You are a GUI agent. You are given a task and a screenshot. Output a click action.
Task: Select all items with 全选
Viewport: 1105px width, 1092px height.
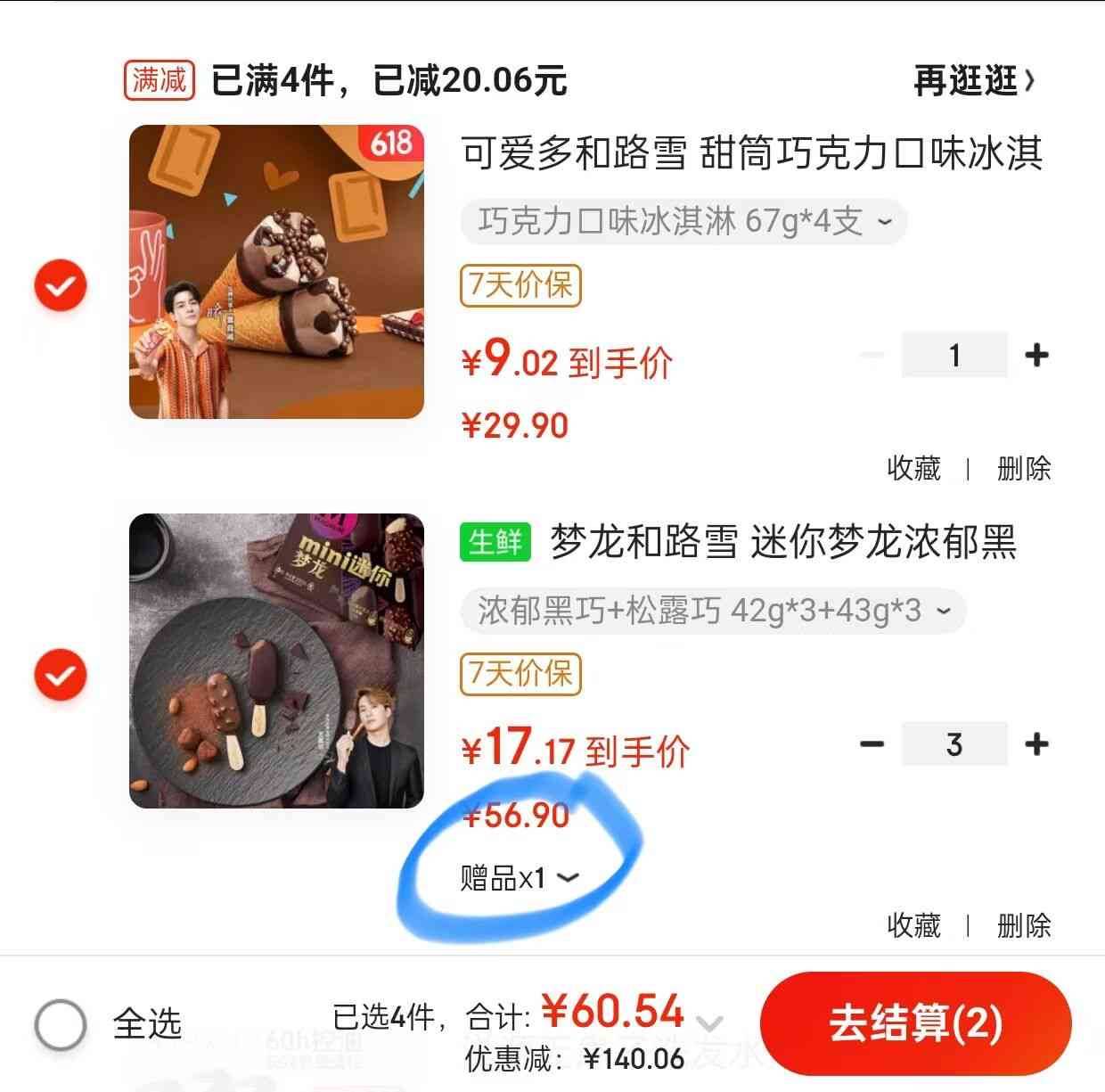click(x=61, y=1024)
